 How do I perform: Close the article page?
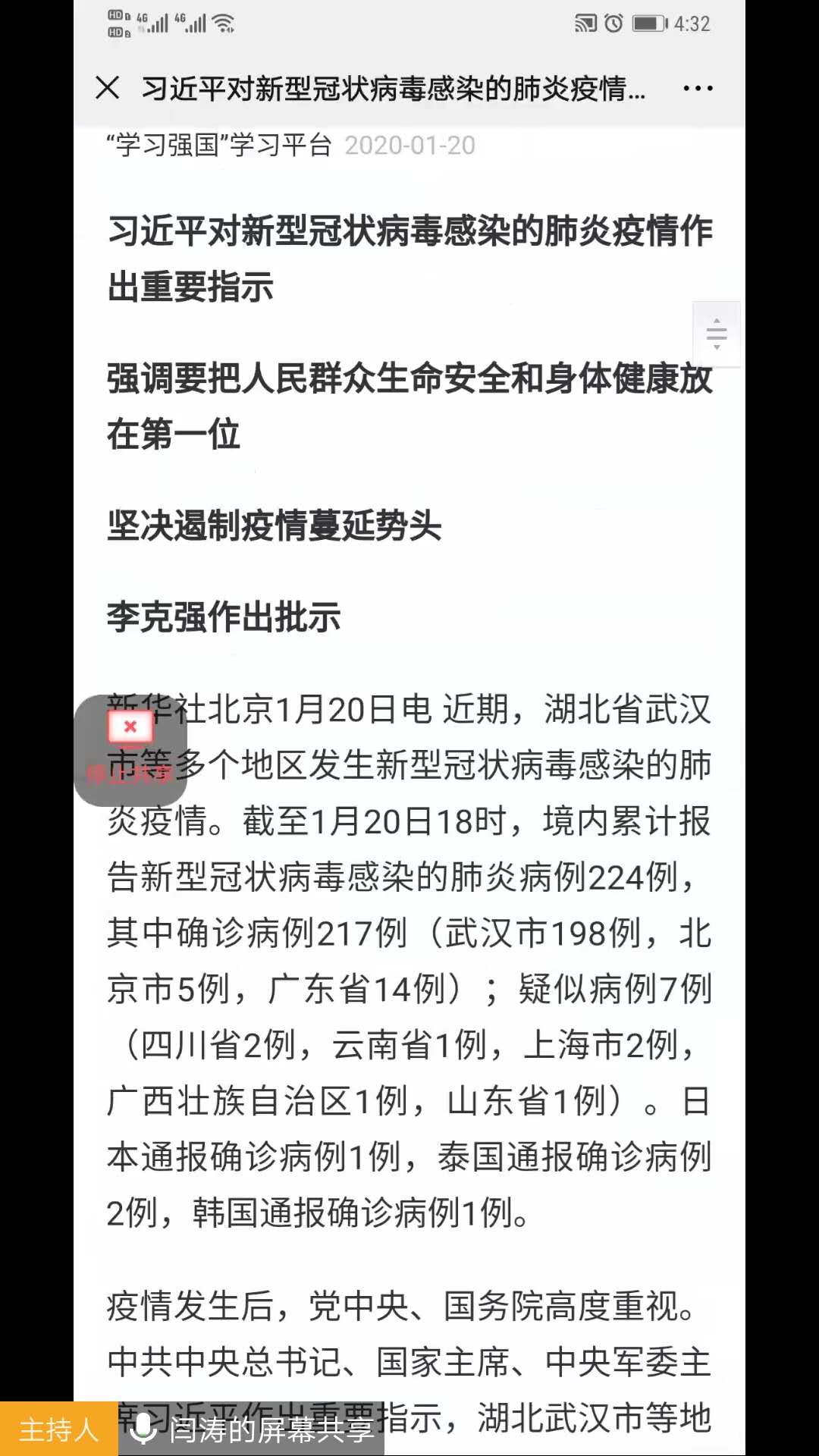coord(107,88)
